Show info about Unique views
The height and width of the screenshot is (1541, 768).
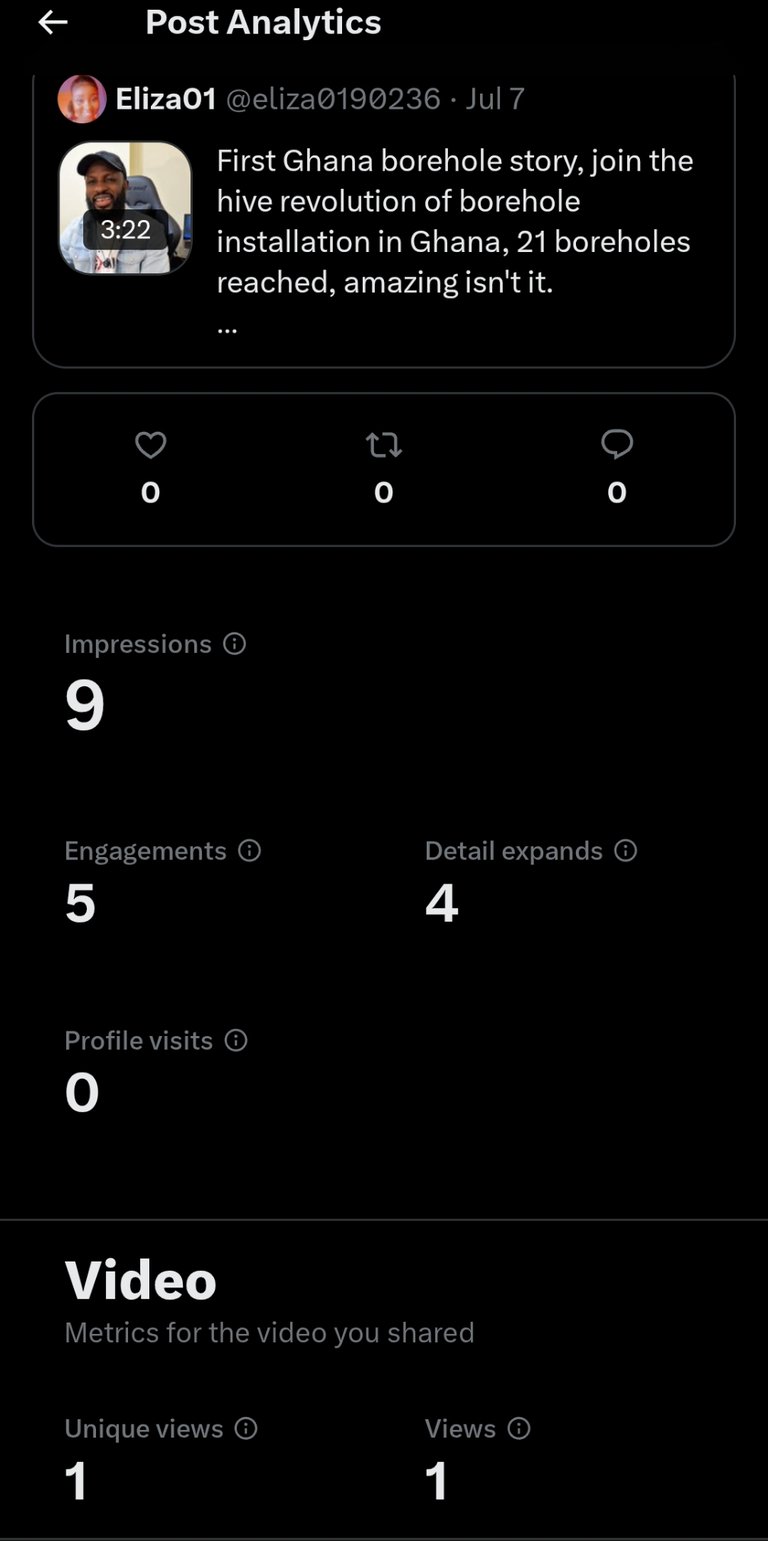246,1429
